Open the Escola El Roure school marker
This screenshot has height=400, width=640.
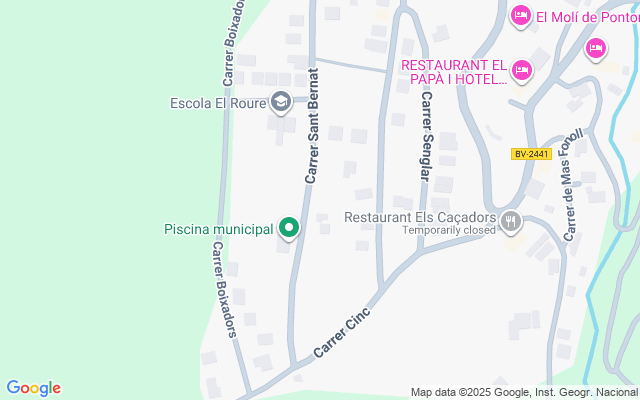coord(281,101)
